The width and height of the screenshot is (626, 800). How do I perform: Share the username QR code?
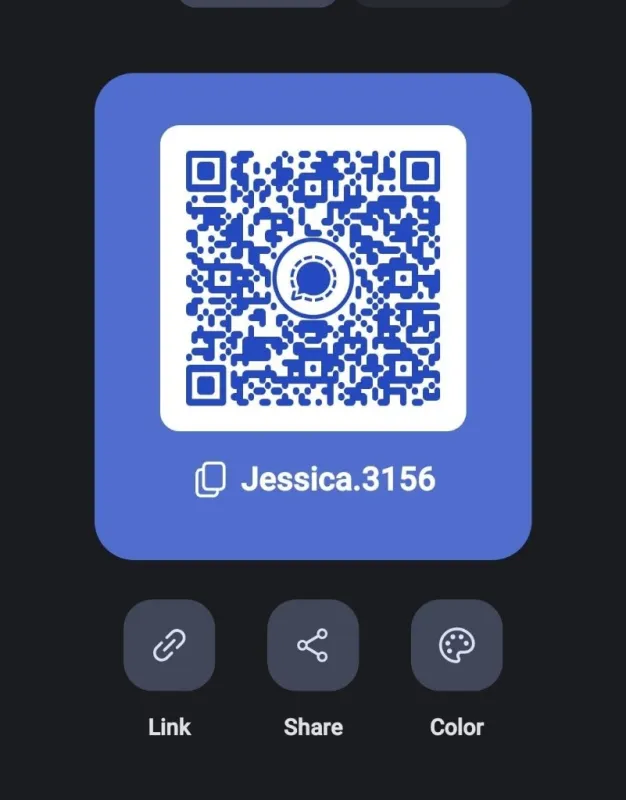pyautogui.click(x=313, y=645)
